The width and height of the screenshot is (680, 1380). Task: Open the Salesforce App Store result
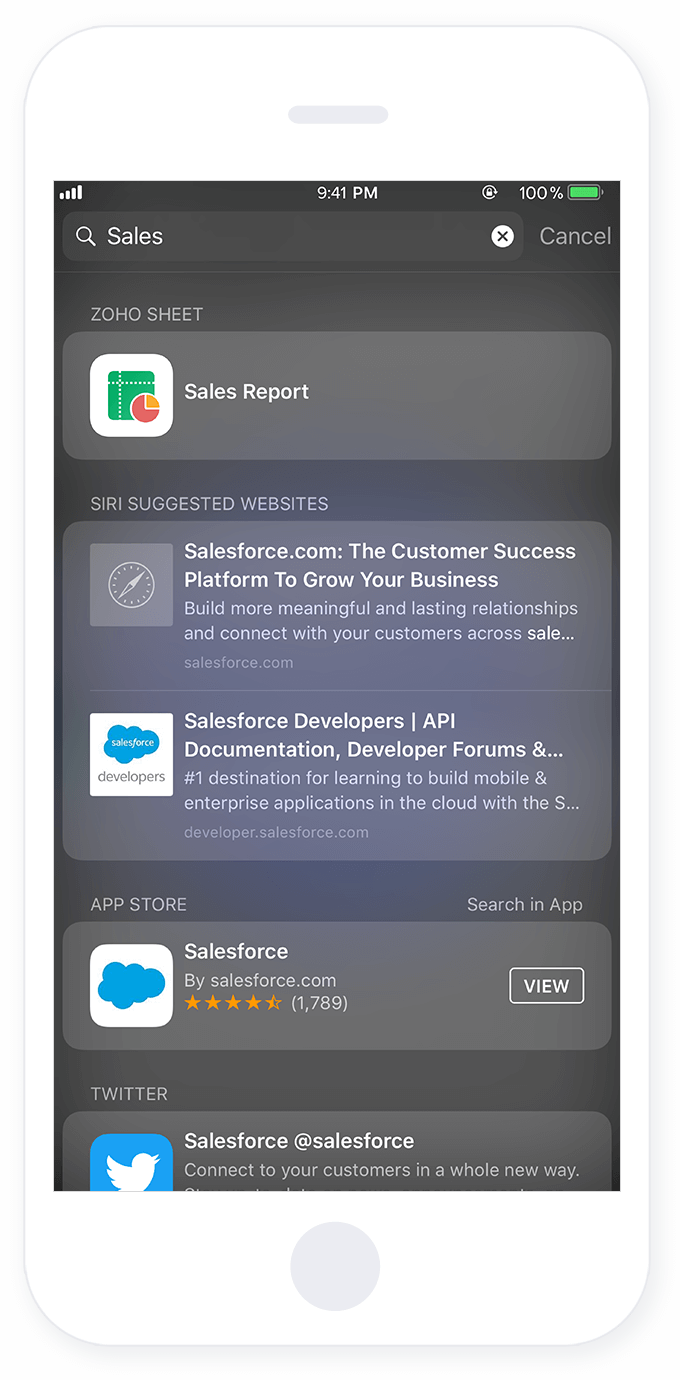[x=300, y=985]
